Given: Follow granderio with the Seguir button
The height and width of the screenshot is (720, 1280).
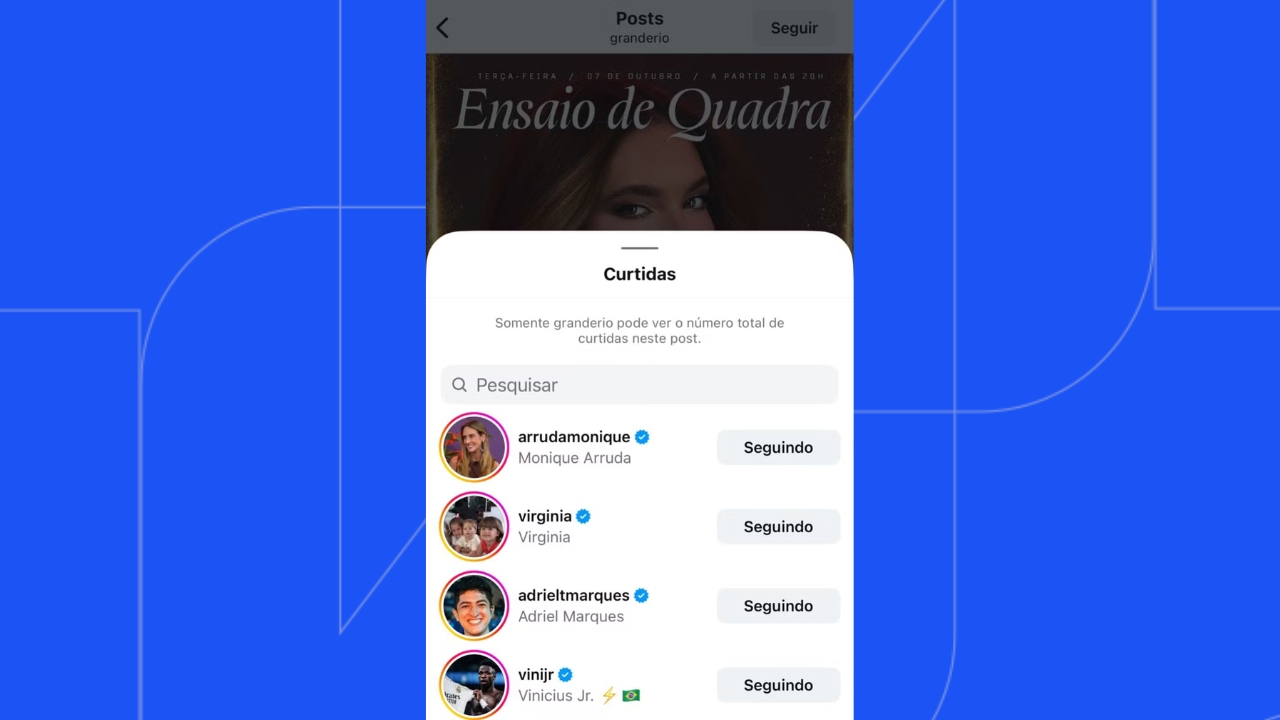Looking at the screenshot, I should click(794, 28).
